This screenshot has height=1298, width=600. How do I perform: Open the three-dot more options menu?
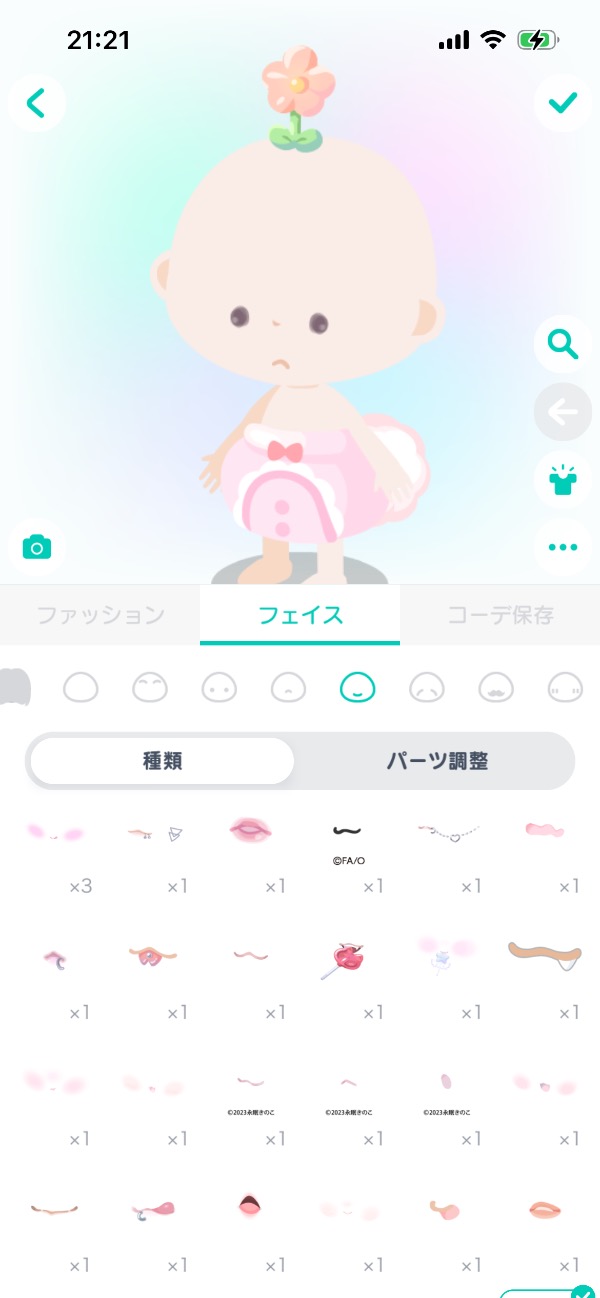click(563, 547)
